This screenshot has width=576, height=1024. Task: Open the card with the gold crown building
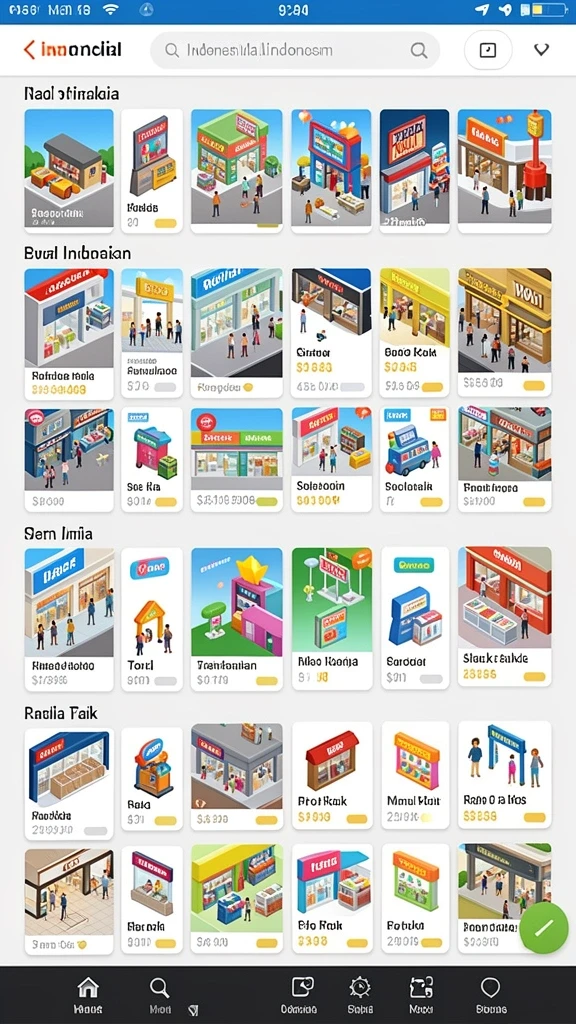pyautogui.click(x=236, y=619)
